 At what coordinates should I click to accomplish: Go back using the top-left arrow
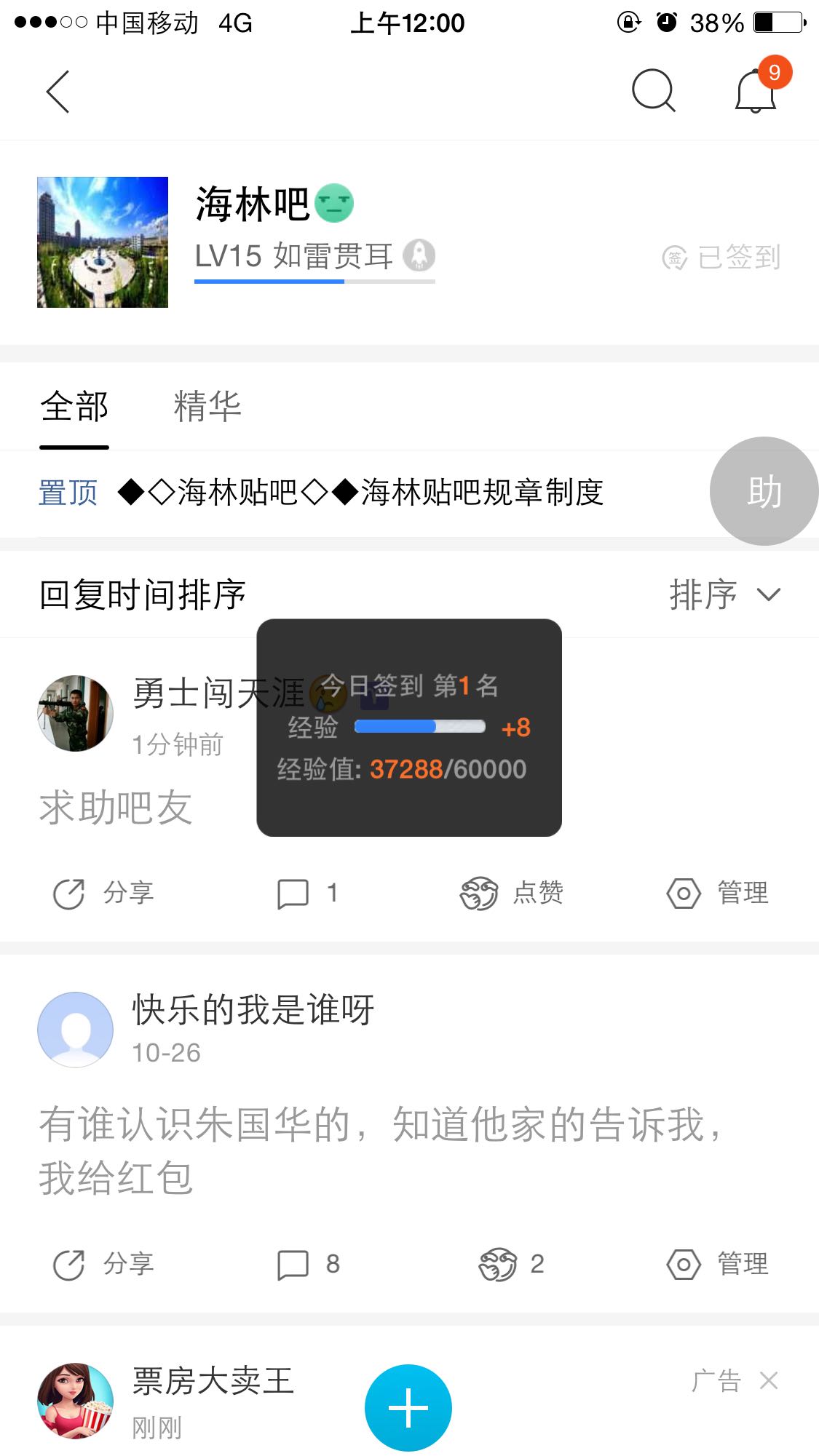click(58, 92)
